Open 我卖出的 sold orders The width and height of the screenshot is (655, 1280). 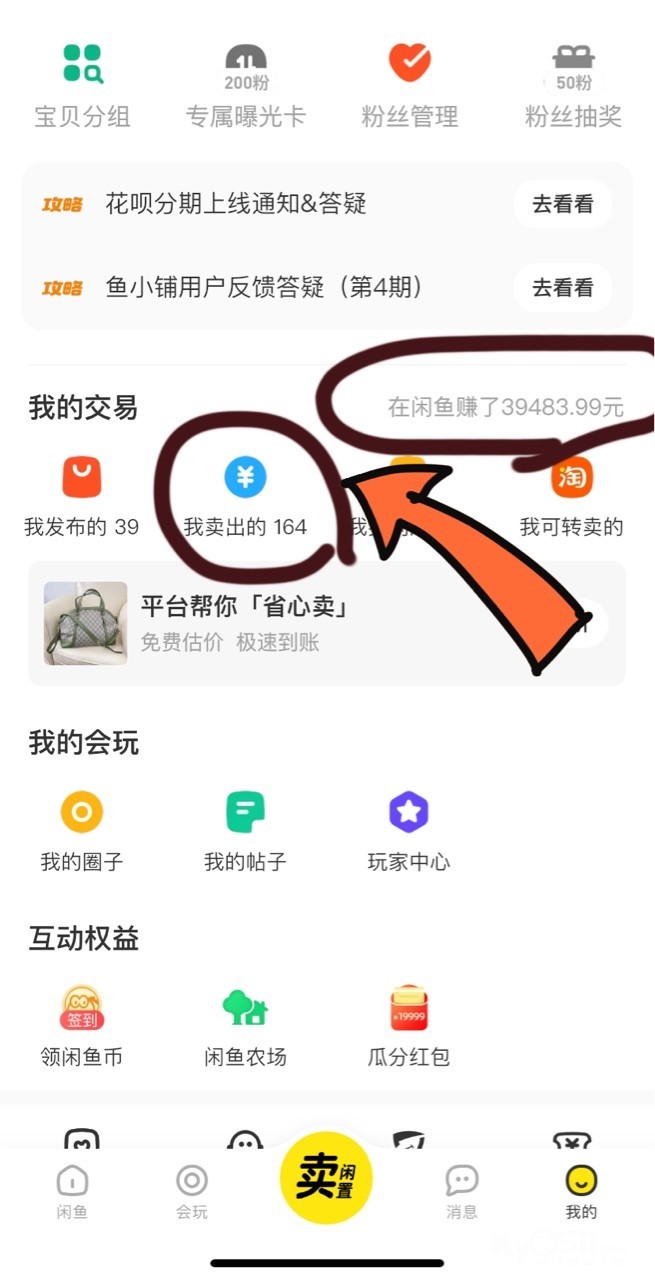click(x=245, y=496)
